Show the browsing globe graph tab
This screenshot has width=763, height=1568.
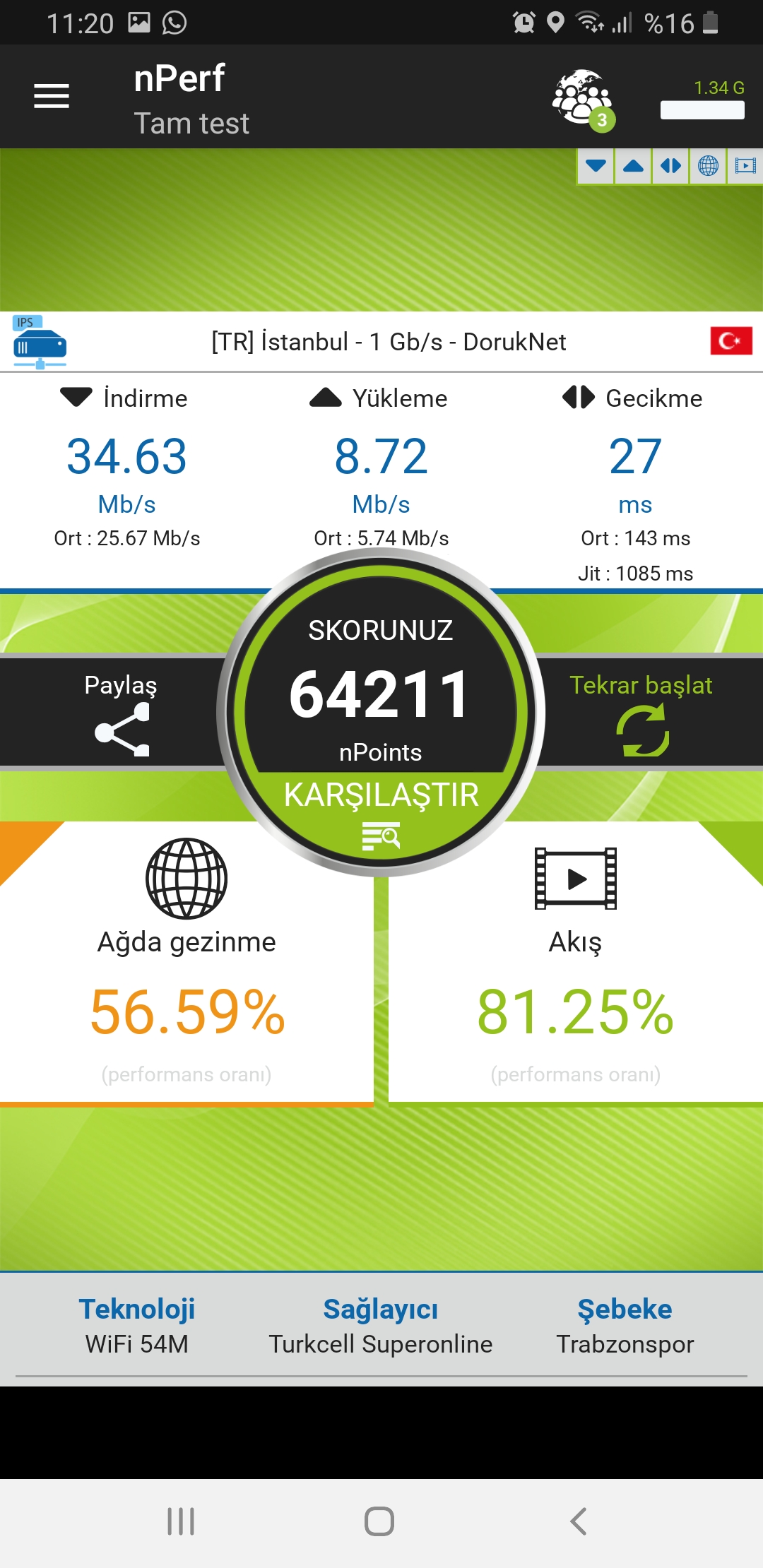pyautogui.click(x=708, y=166)
